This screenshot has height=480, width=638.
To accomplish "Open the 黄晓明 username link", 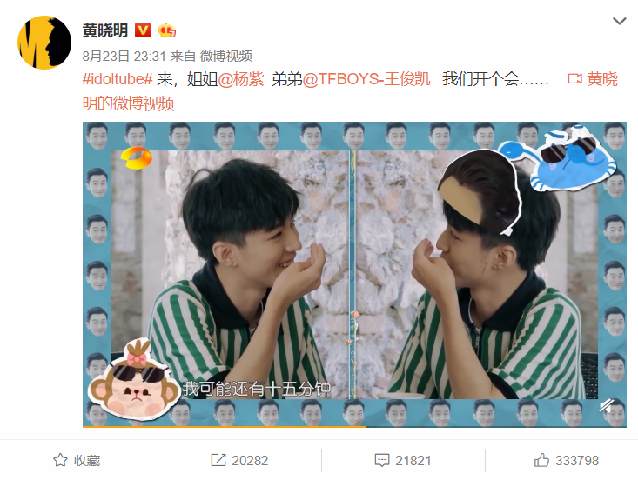I will (105, 31).
